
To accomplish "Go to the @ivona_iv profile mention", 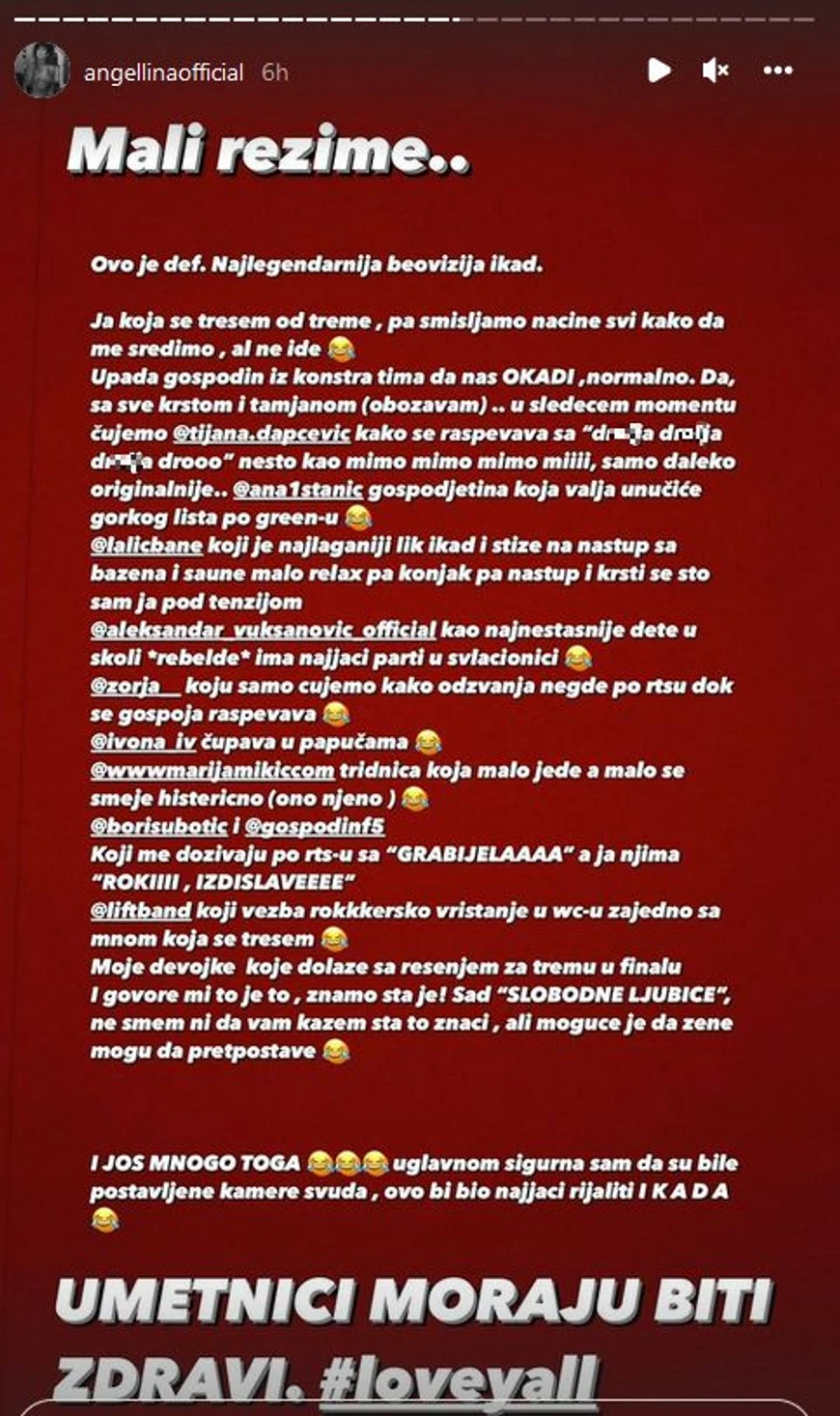I will click(x=143, y=742).
